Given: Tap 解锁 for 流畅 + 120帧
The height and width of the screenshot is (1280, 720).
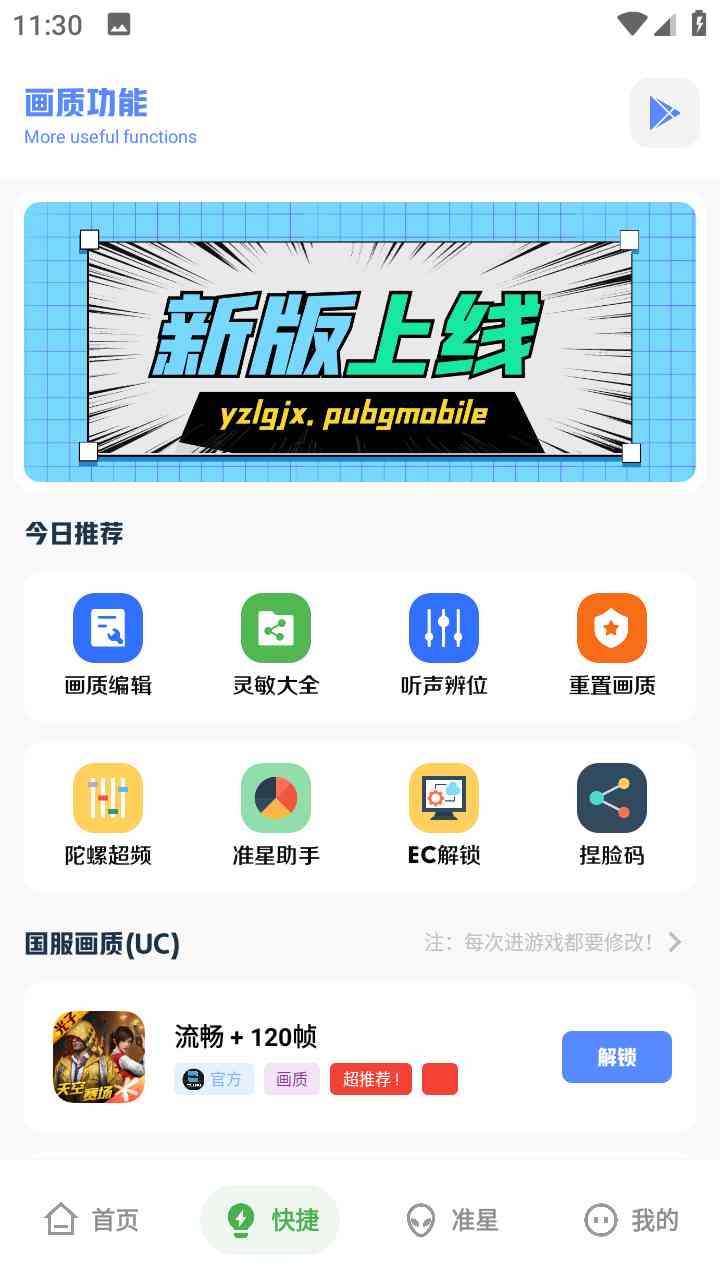Looking at the screenshot, I should (616, 1057).
